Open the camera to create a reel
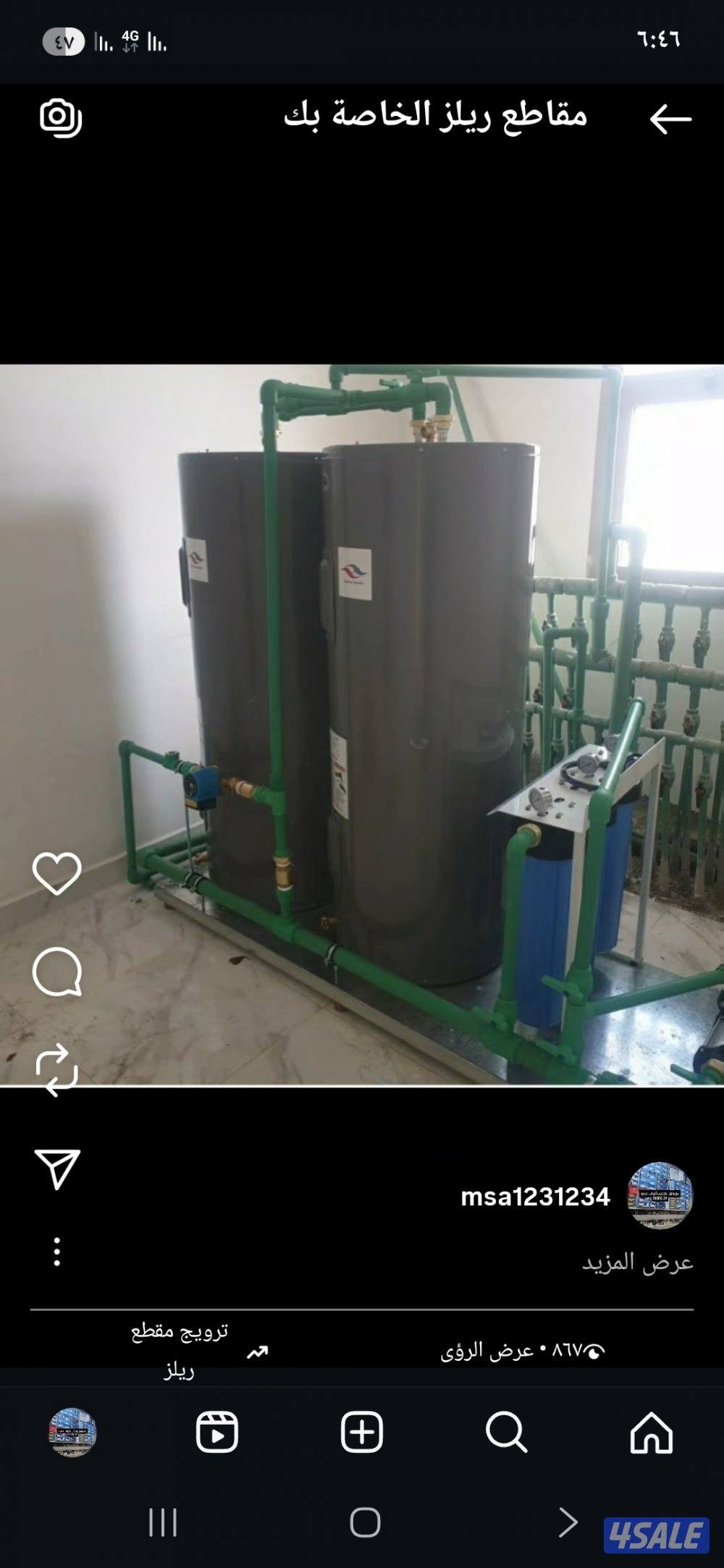The image size is (724, 1568). pyautogui.click(x=60, y=117)
